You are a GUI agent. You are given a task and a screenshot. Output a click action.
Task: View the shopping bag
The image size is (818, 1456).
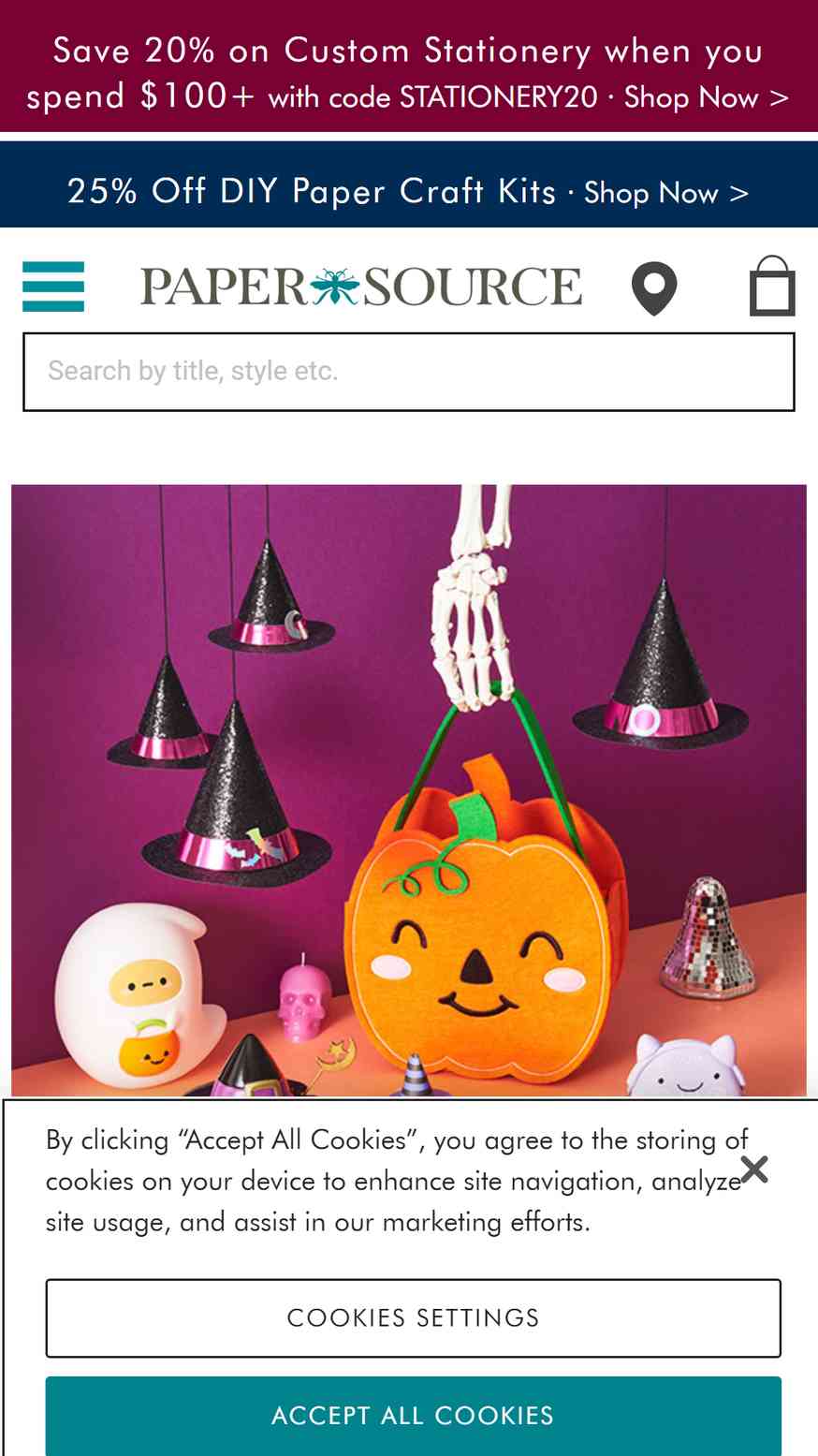[x=772, y=286]
